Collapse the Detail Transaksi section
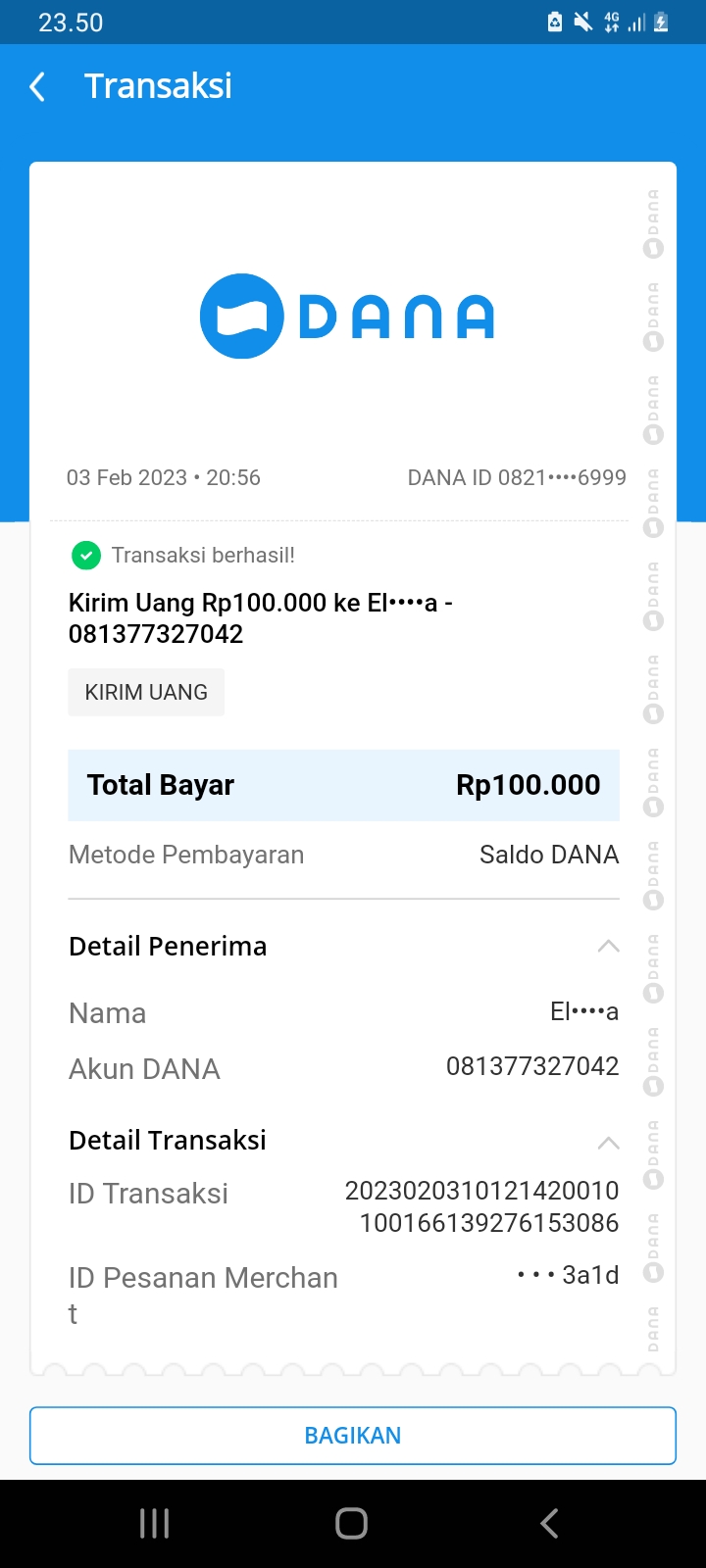The height and width of the screenshot is (1568, 706). 608,1143
